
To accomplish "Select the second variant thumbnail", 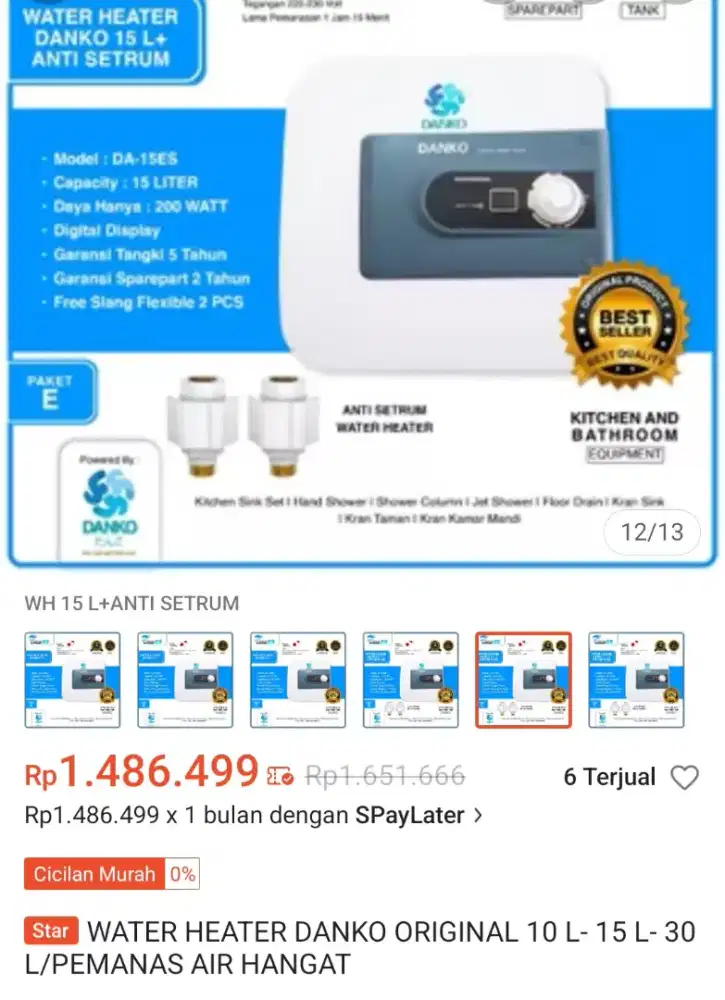I will pyautogui.click(x=185, y=680).
